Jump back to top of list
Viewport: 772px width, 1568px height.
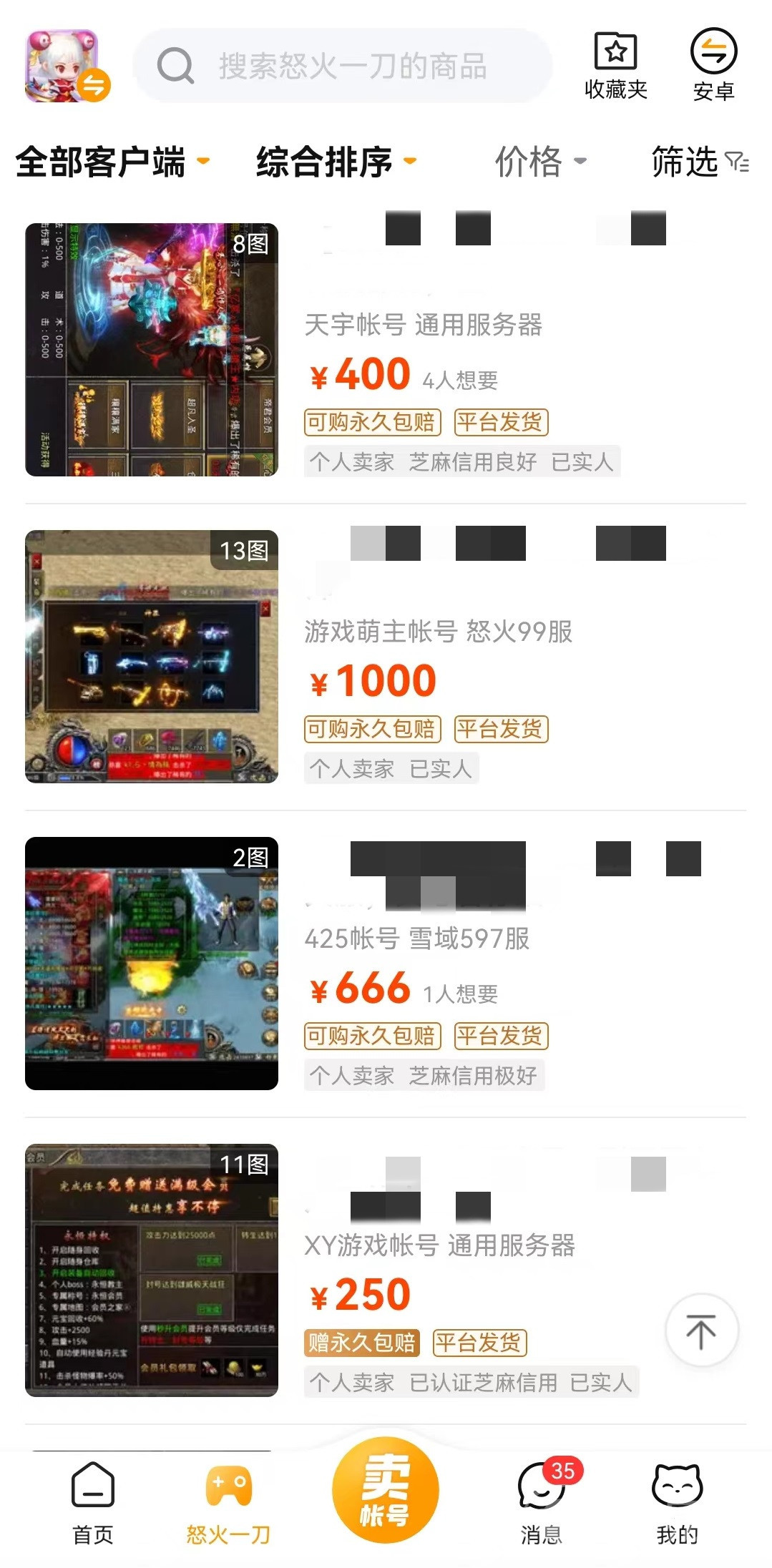701,1331
